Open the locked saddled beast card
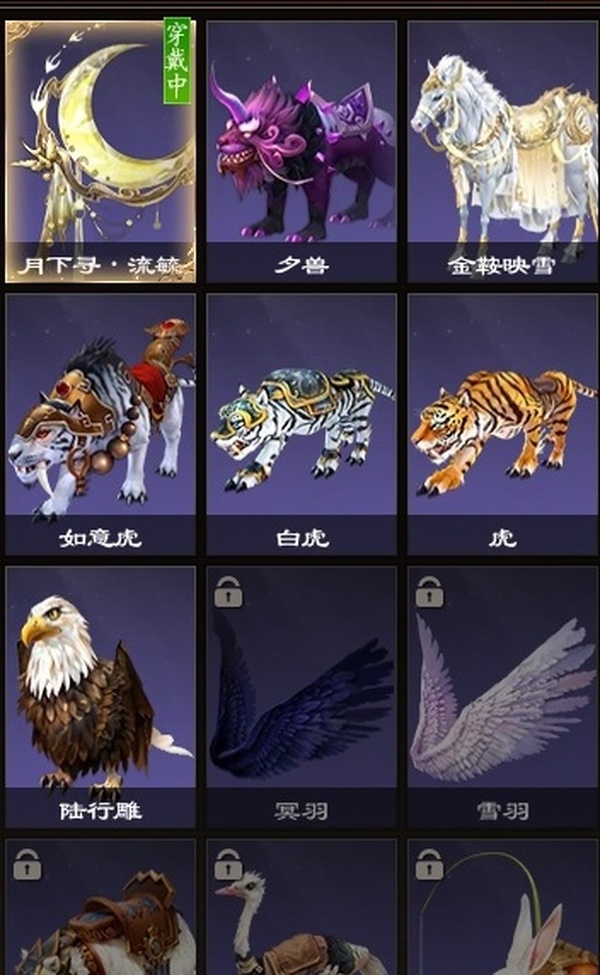This screenshot has height=975, width=600. (x=100, y=910)
